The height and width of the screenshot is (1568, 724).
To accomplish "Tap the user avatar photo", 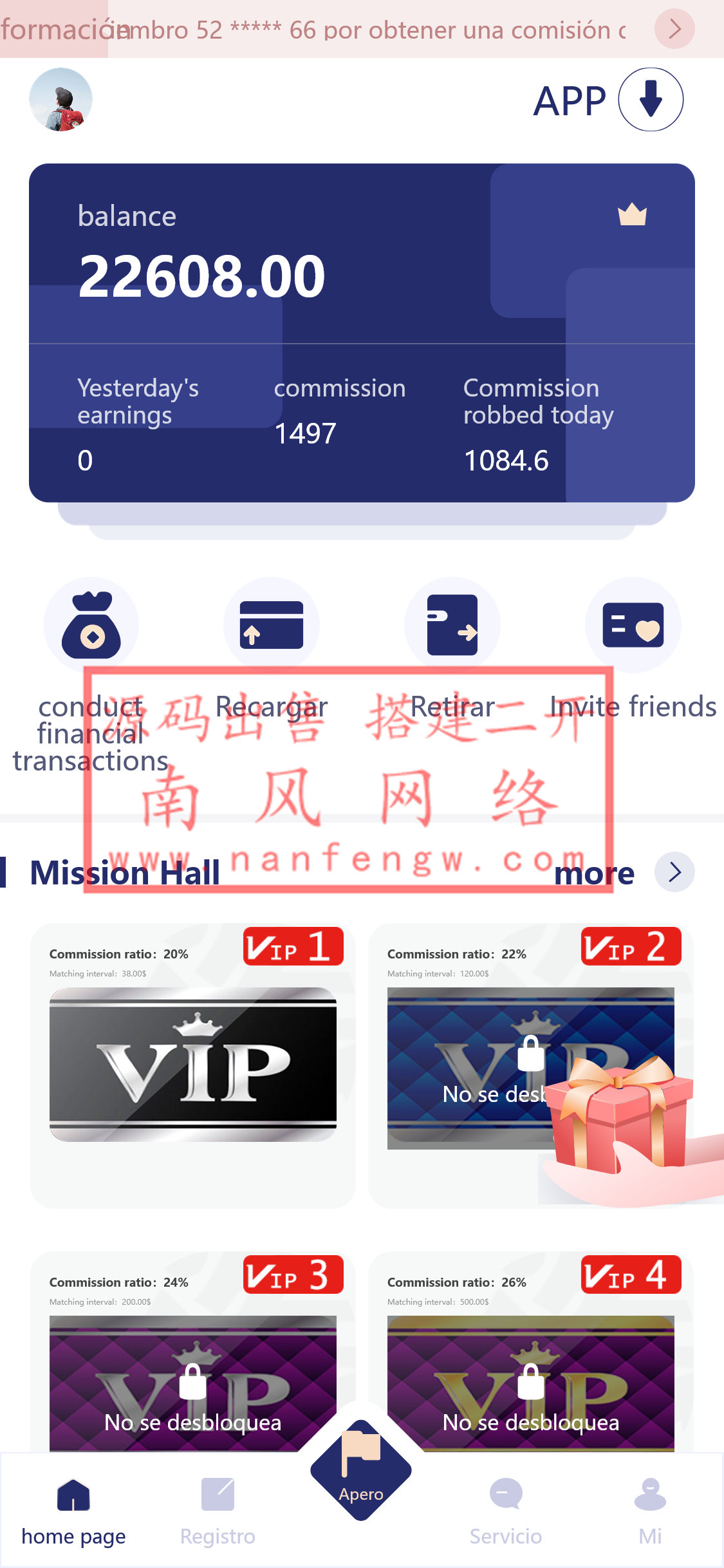I will [60, 99].
